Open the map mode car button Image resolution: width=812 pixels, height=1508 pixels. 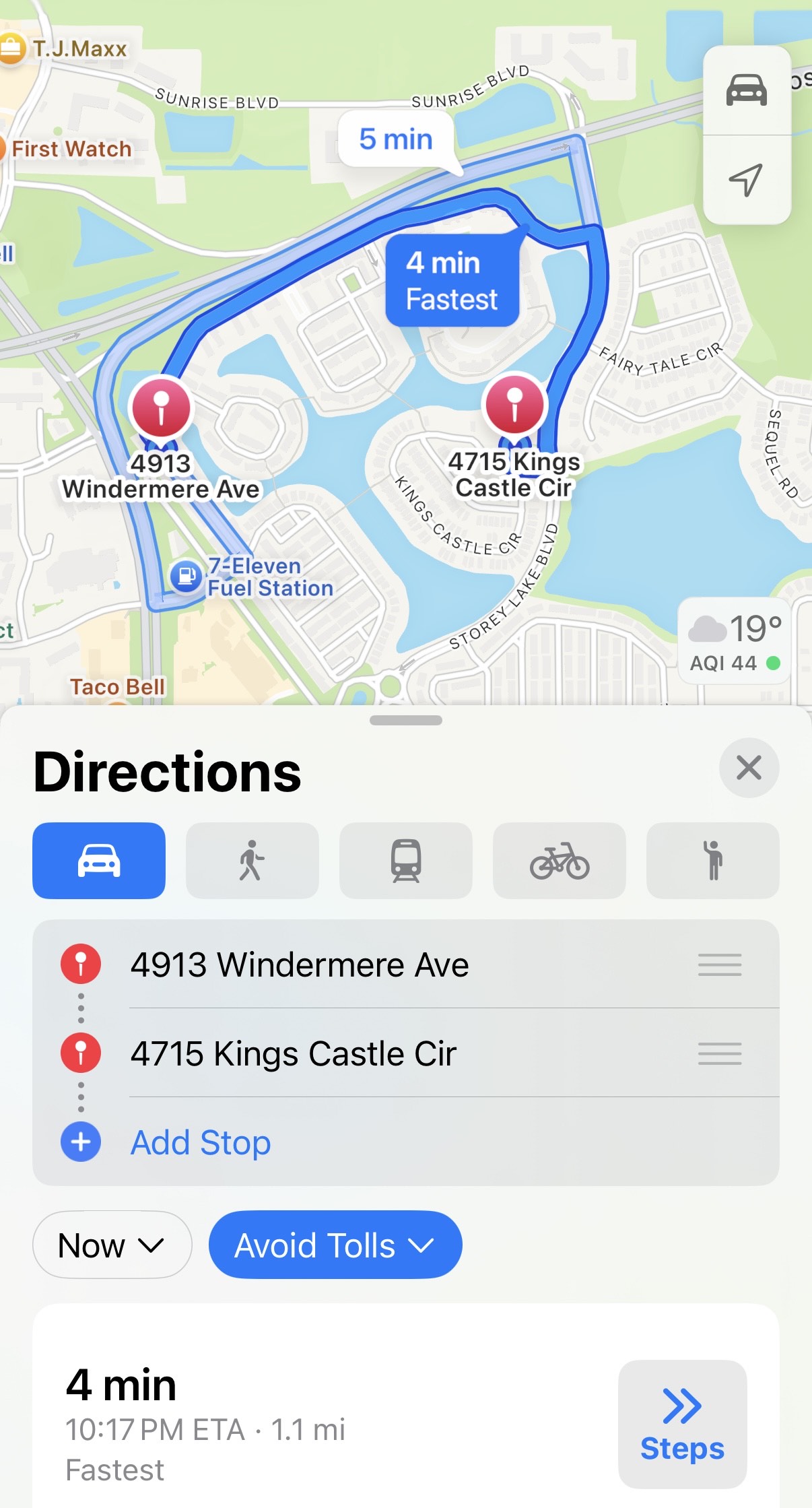coord(746,90)
